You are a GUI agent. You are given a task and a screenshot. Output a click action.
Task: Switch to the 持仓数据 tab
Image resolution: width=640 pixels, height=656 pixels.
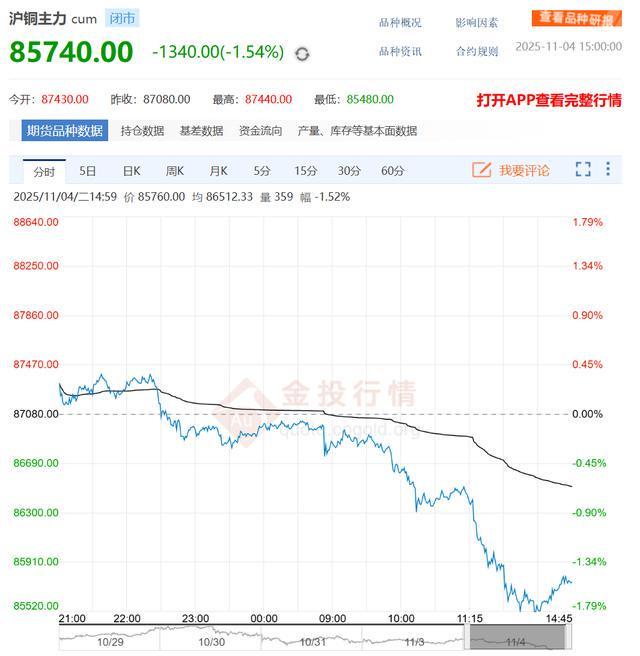(142, 131)
